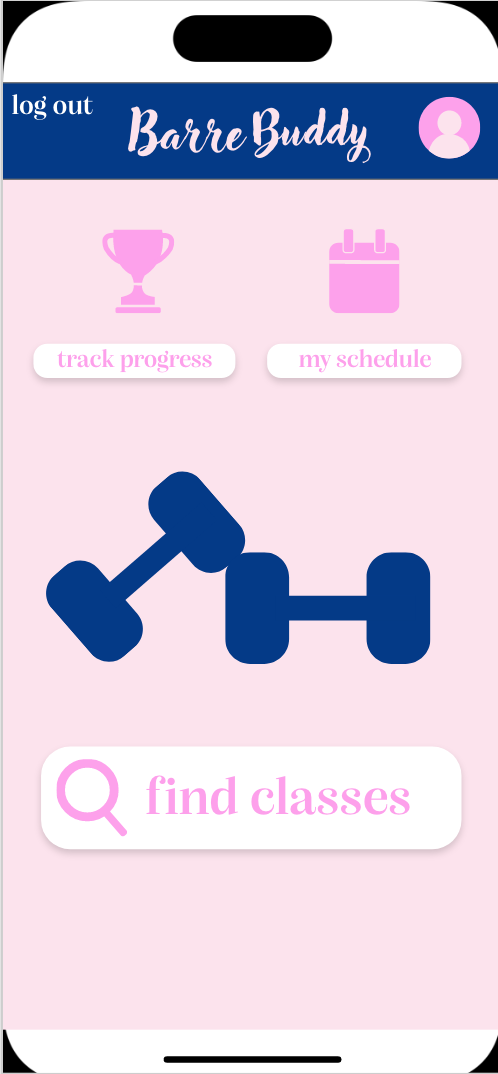Tap the trophy icon
The image size is (498, 1074).
(138, 271)
